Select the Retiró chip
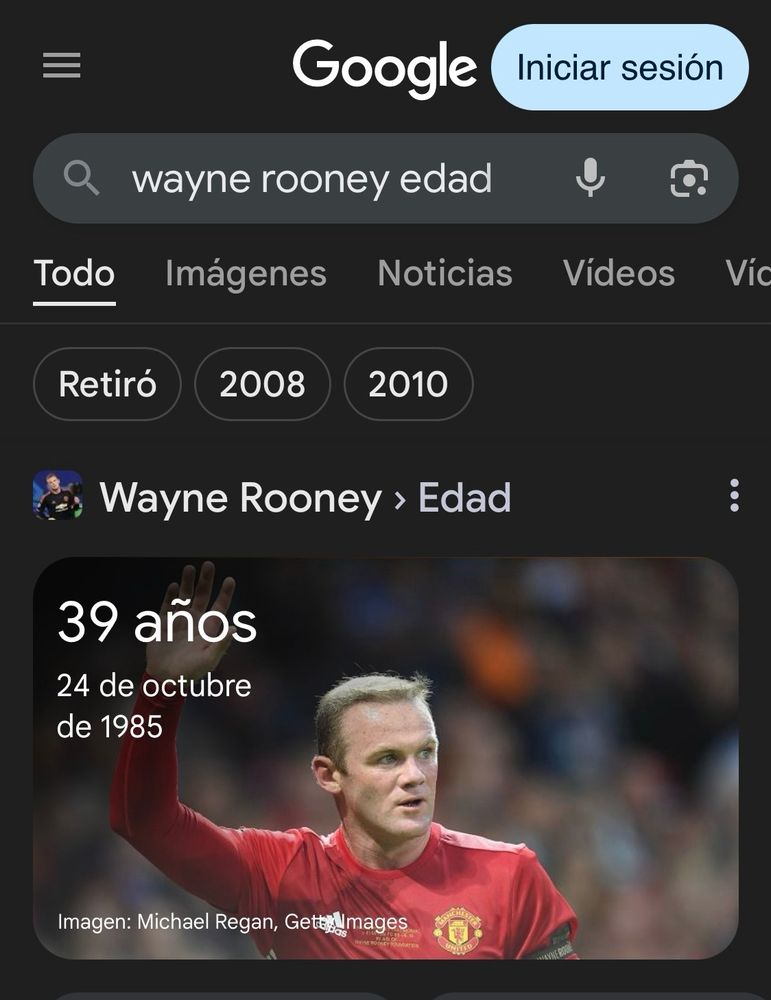This screenshot has height=1000, width=771. pos(107,384)
